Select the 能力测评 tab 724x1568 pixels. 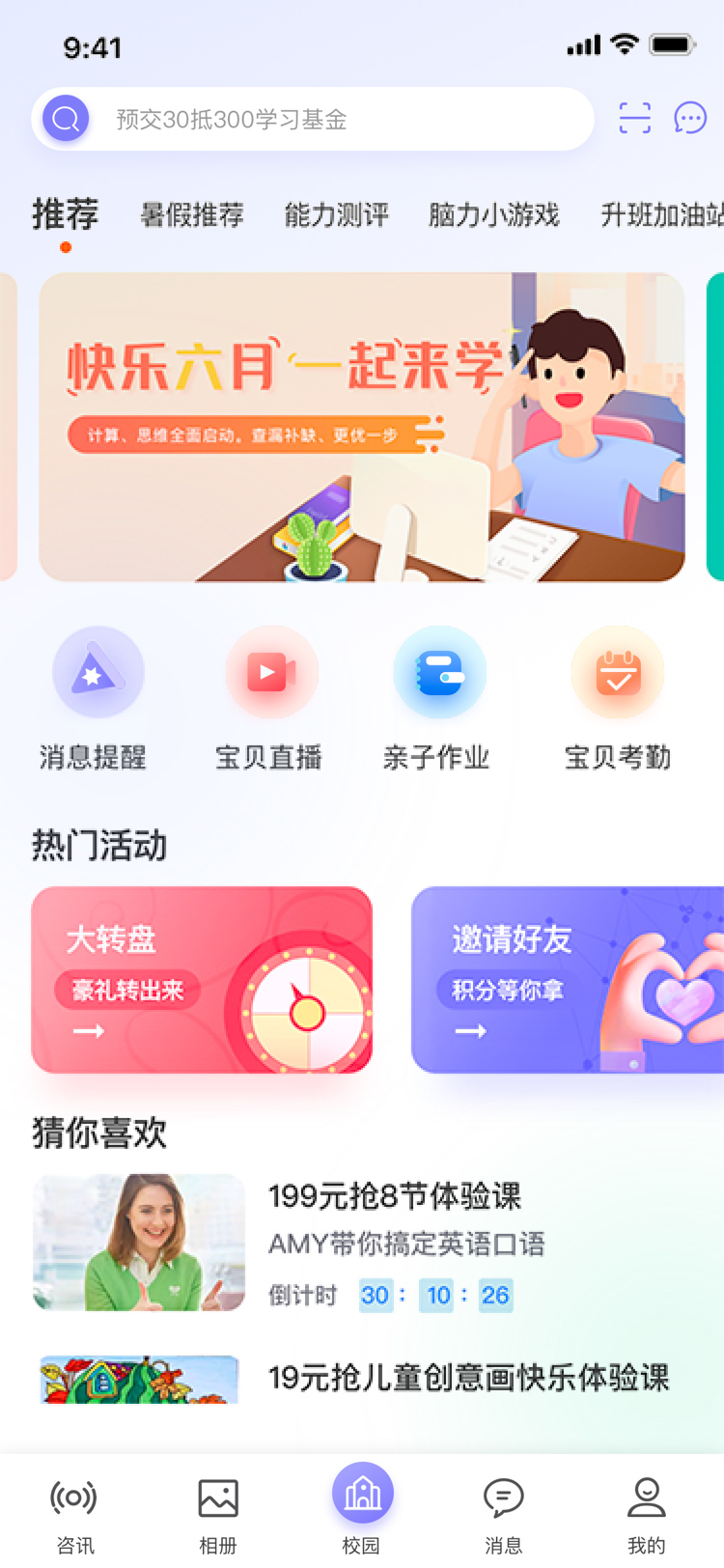[x=336, y=214]
